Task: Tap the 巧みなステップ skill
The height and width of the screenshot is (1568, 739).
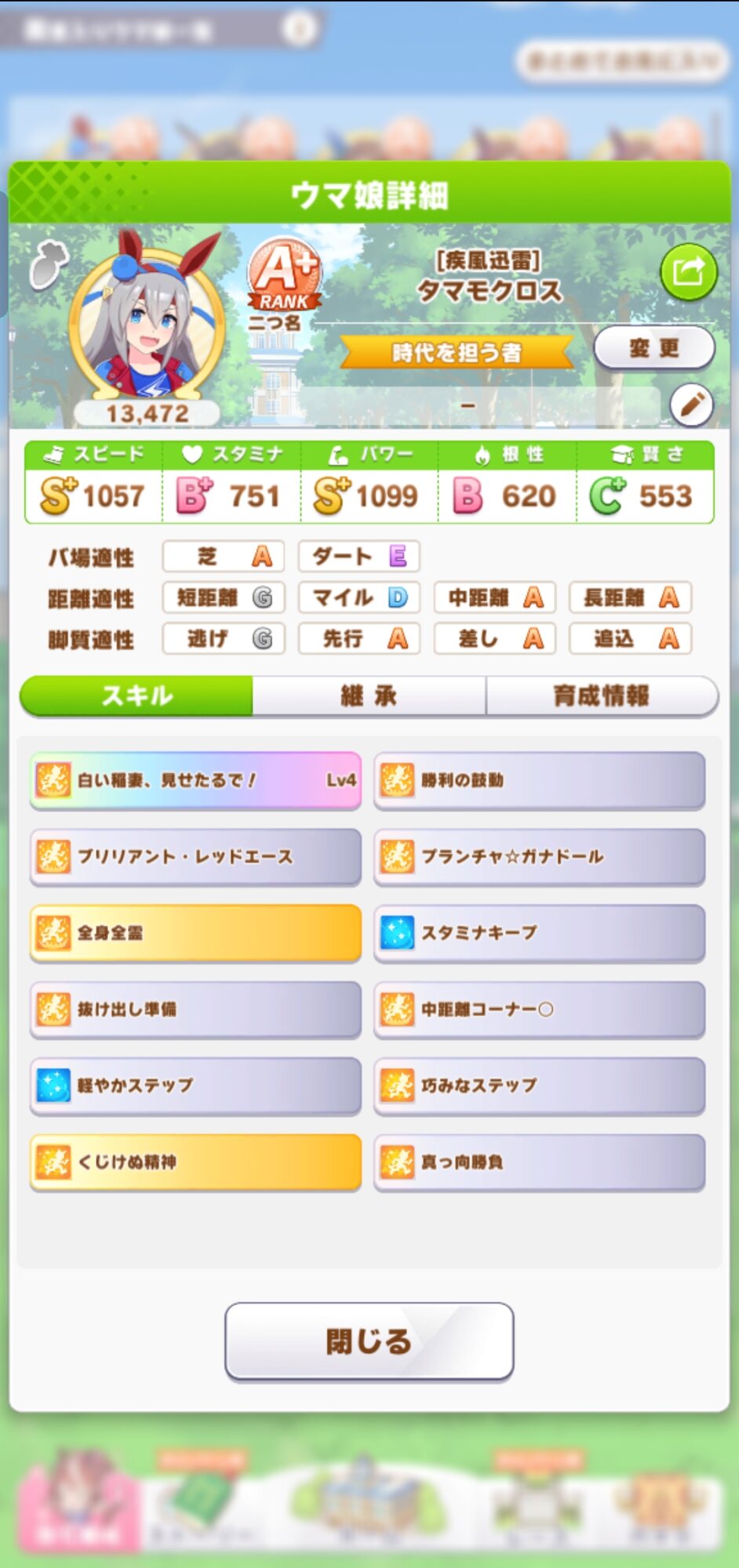Action: 539,1085
